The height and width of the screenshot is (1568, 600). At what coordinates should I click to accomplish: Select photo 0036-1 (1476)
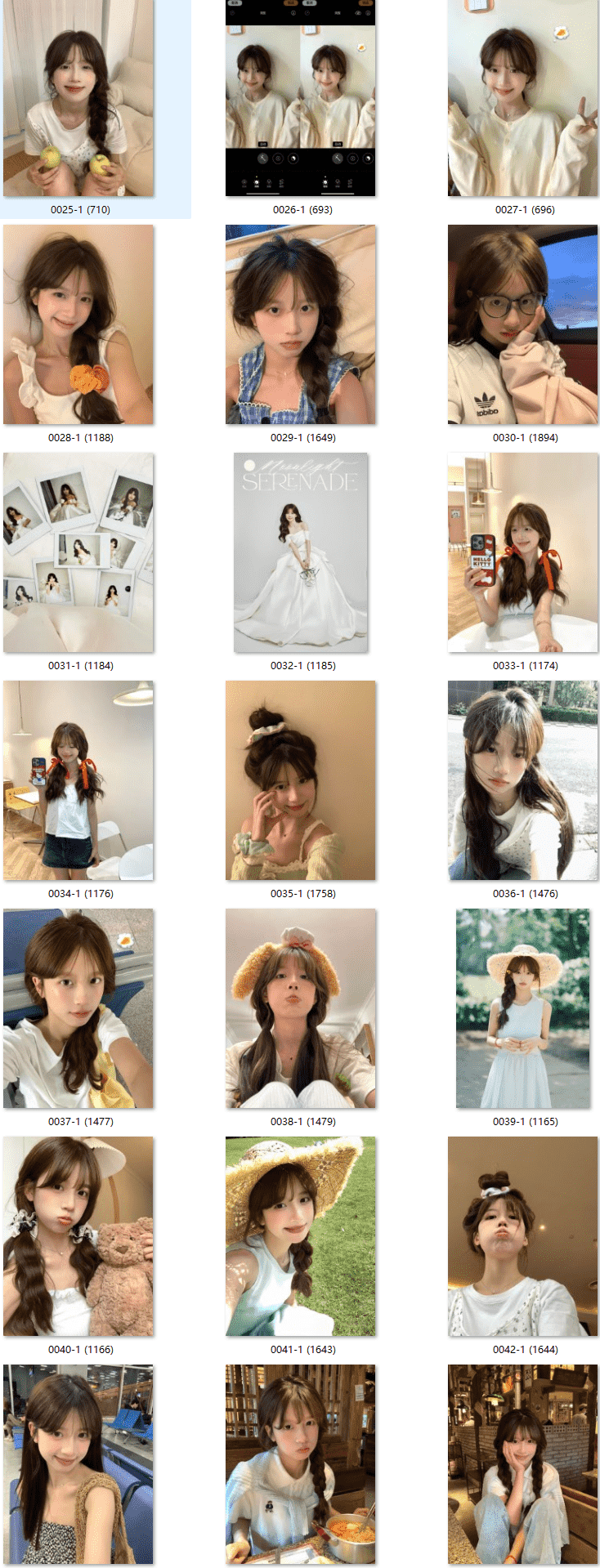pos(523,780)
